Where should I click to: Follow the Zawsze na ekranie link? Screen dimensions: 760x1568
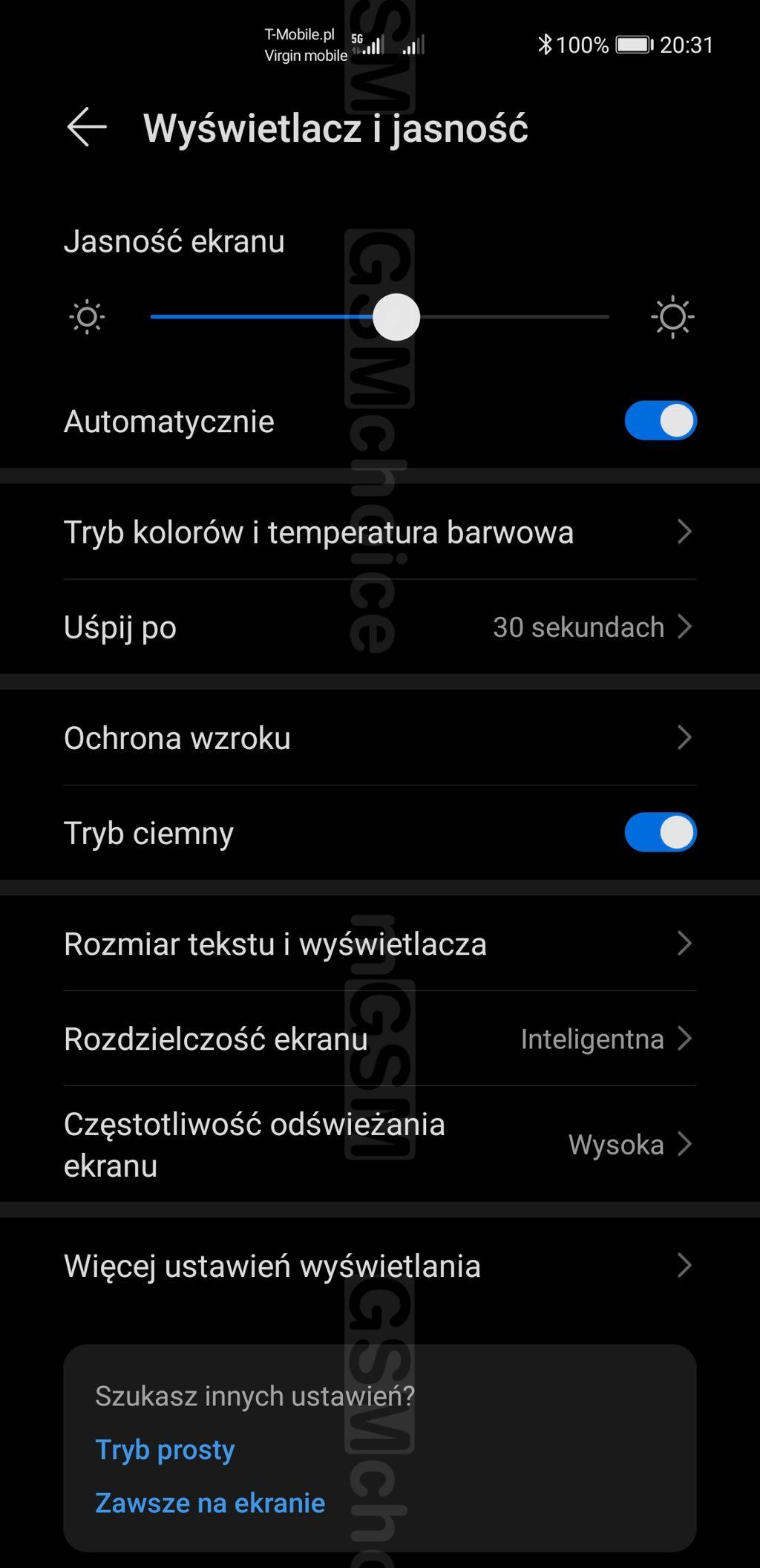(x=210, y=1503)
